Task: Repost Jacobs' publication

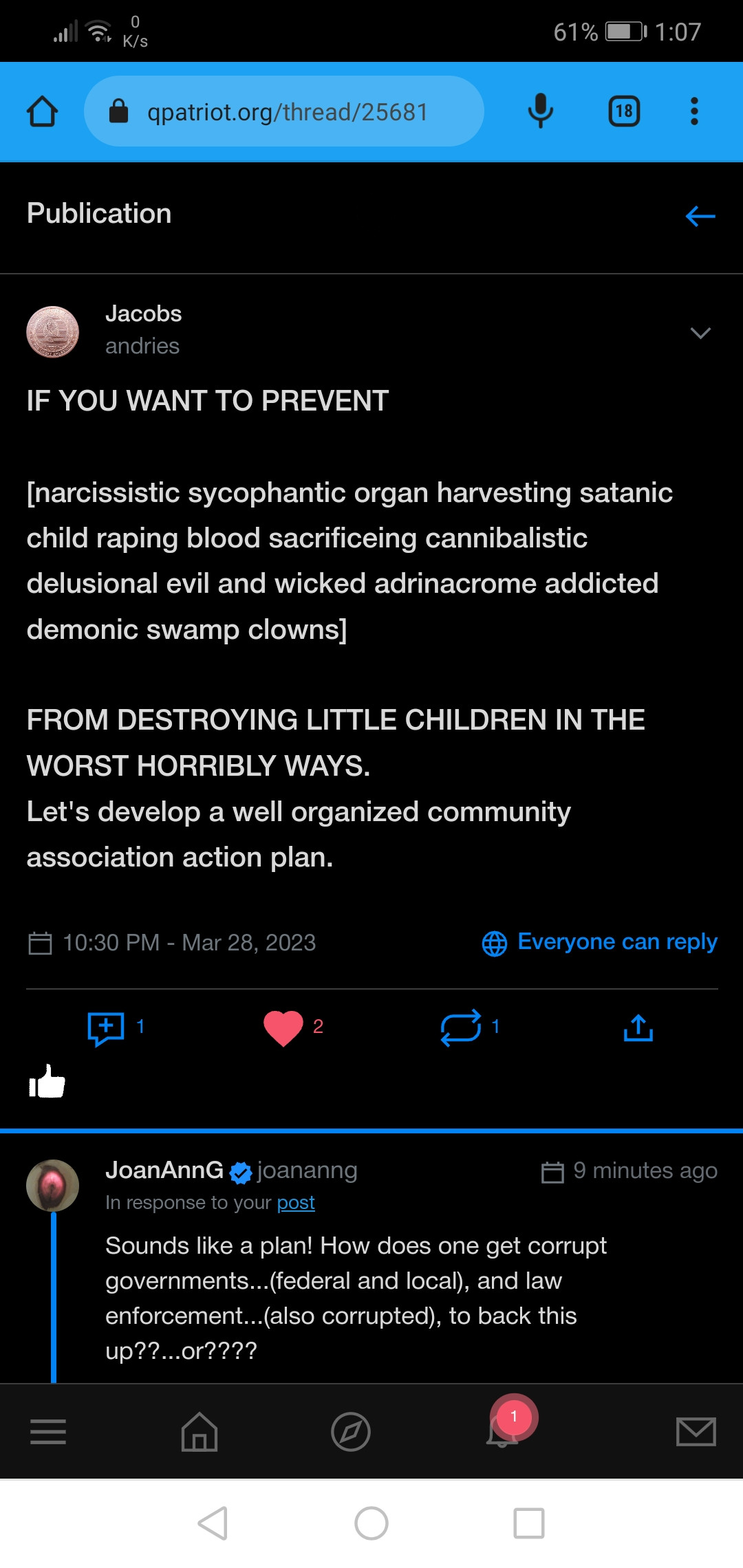Action: coord(460,1028)
